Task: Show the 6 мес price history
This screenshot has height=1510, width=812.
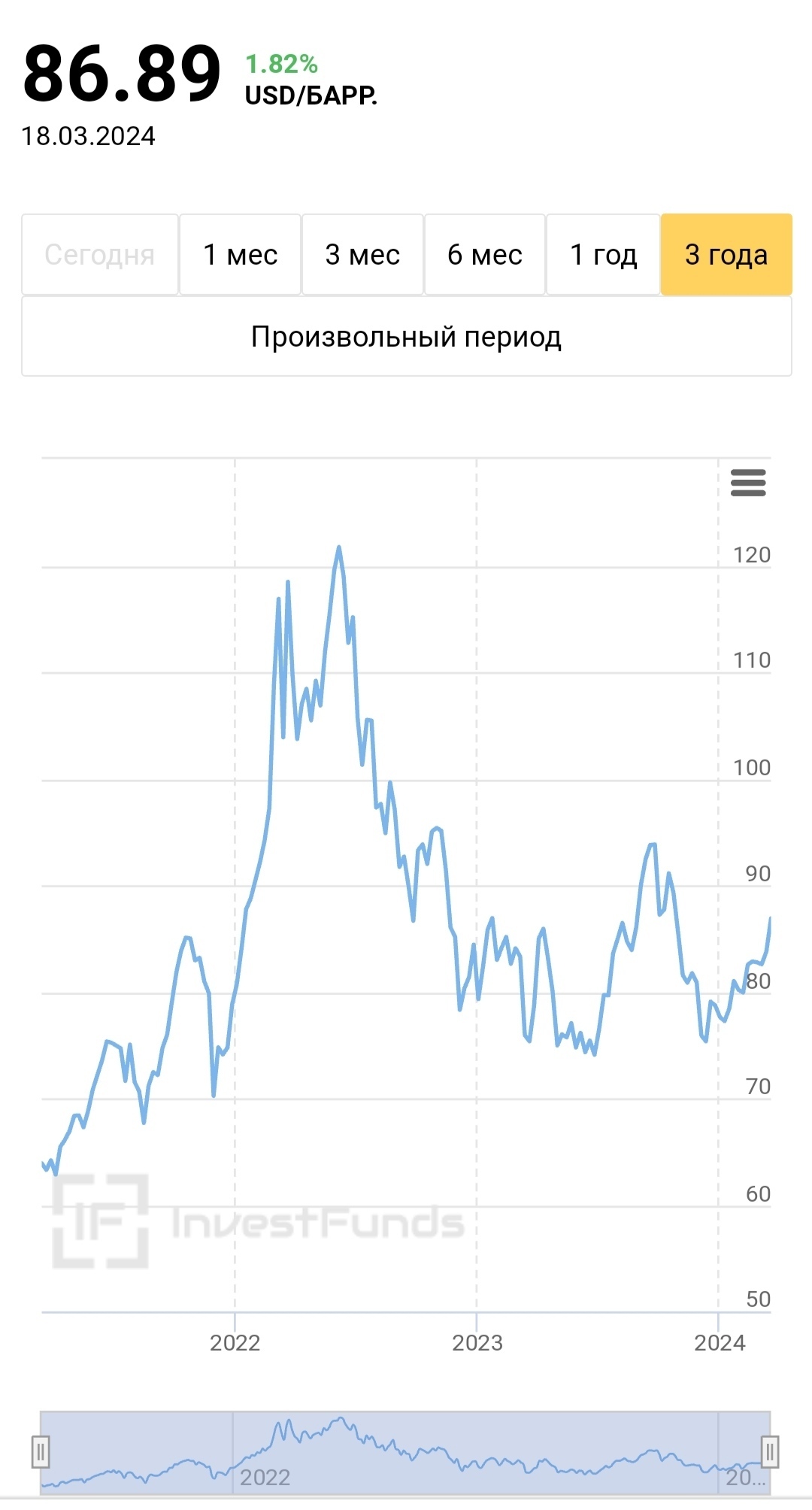Action: click(x=485, y=255)
